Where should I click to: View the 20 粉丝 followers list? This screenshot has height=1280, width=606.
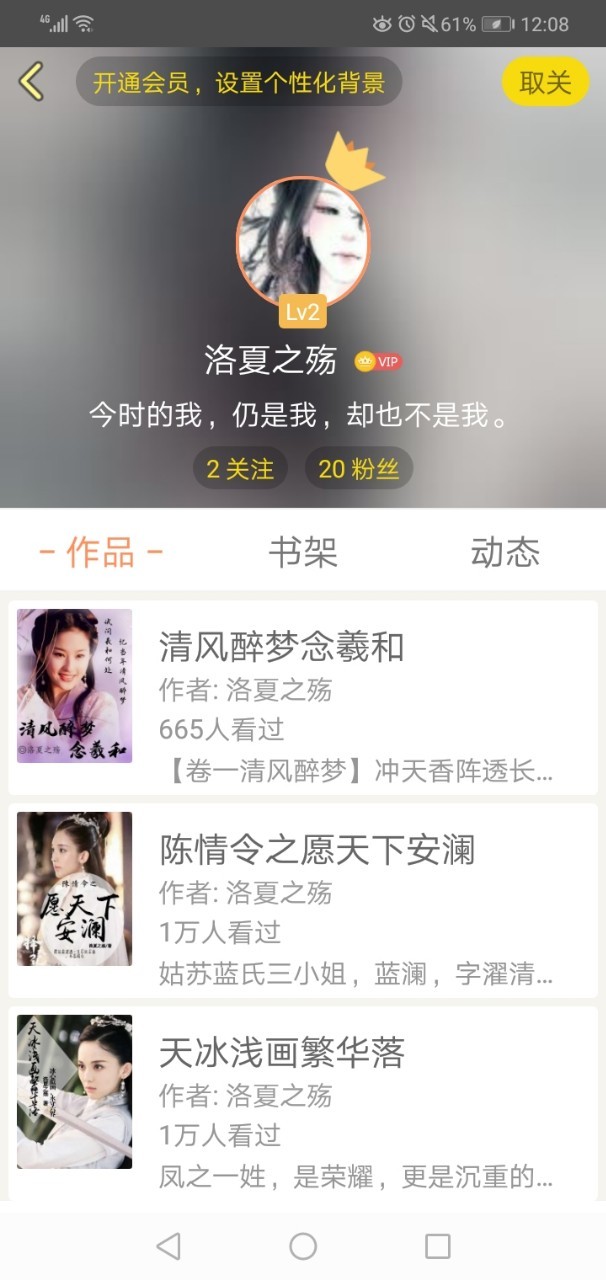point(359,468)
